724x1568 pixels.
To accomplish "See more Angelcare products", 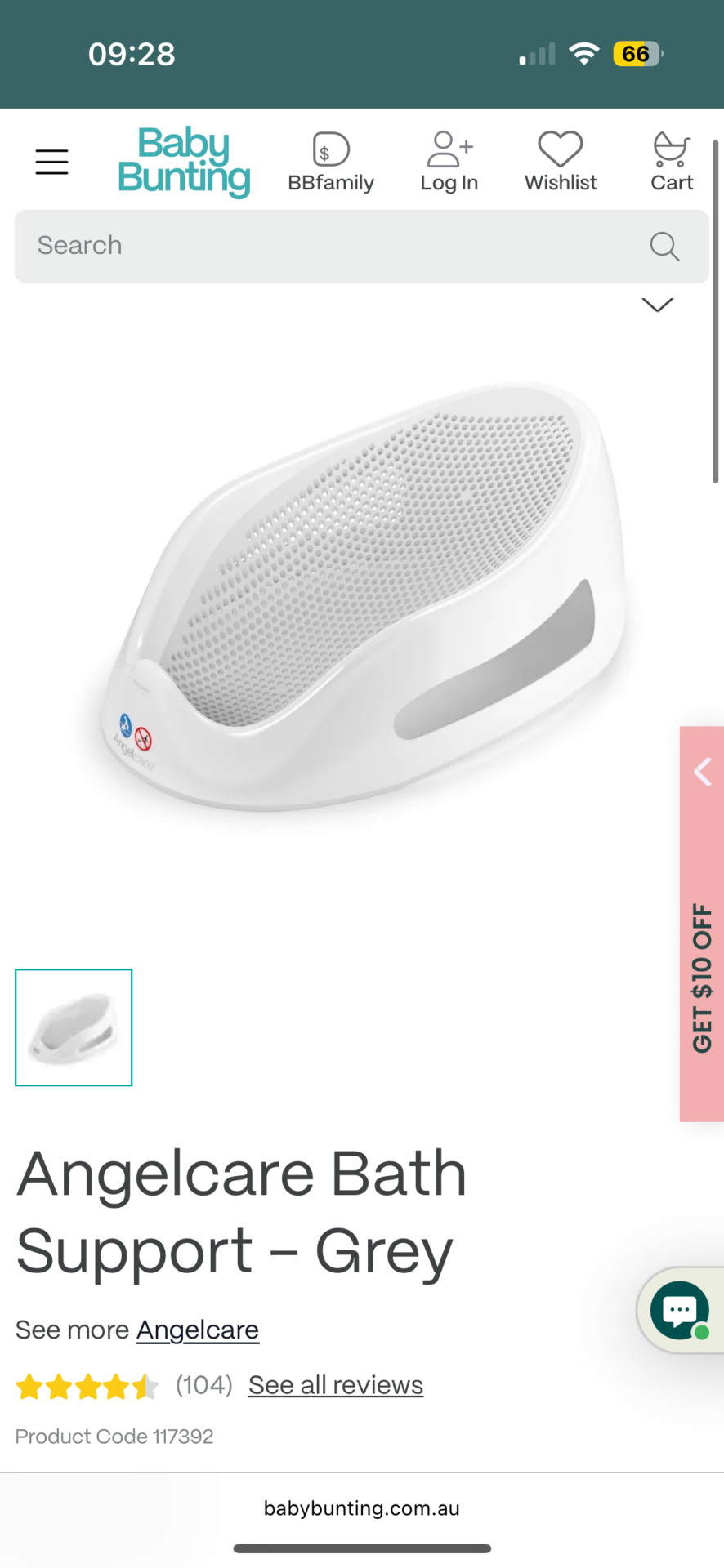I will coord(197,1330).
